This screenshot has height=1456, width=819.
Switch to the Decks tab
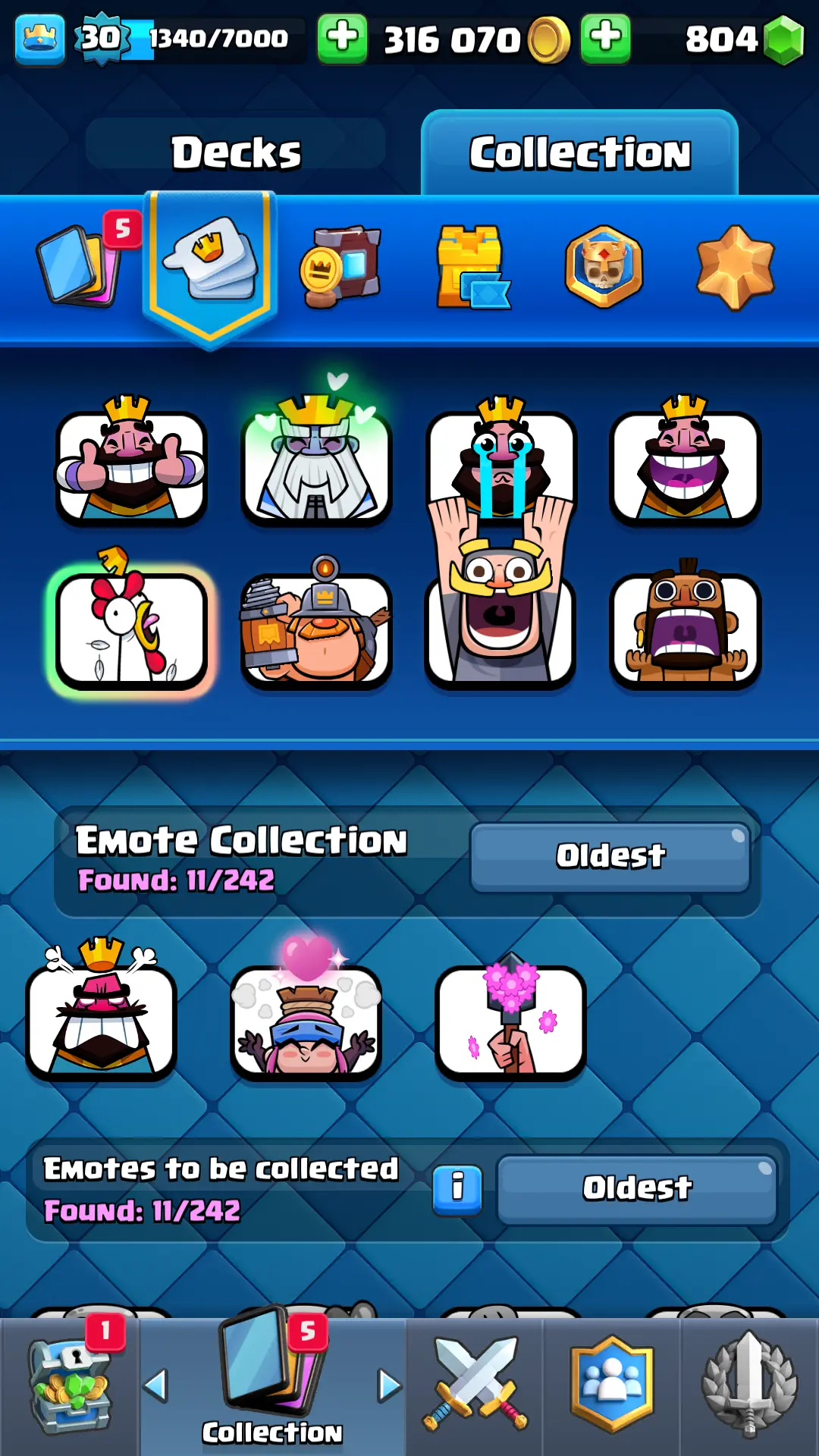point(236,152)
